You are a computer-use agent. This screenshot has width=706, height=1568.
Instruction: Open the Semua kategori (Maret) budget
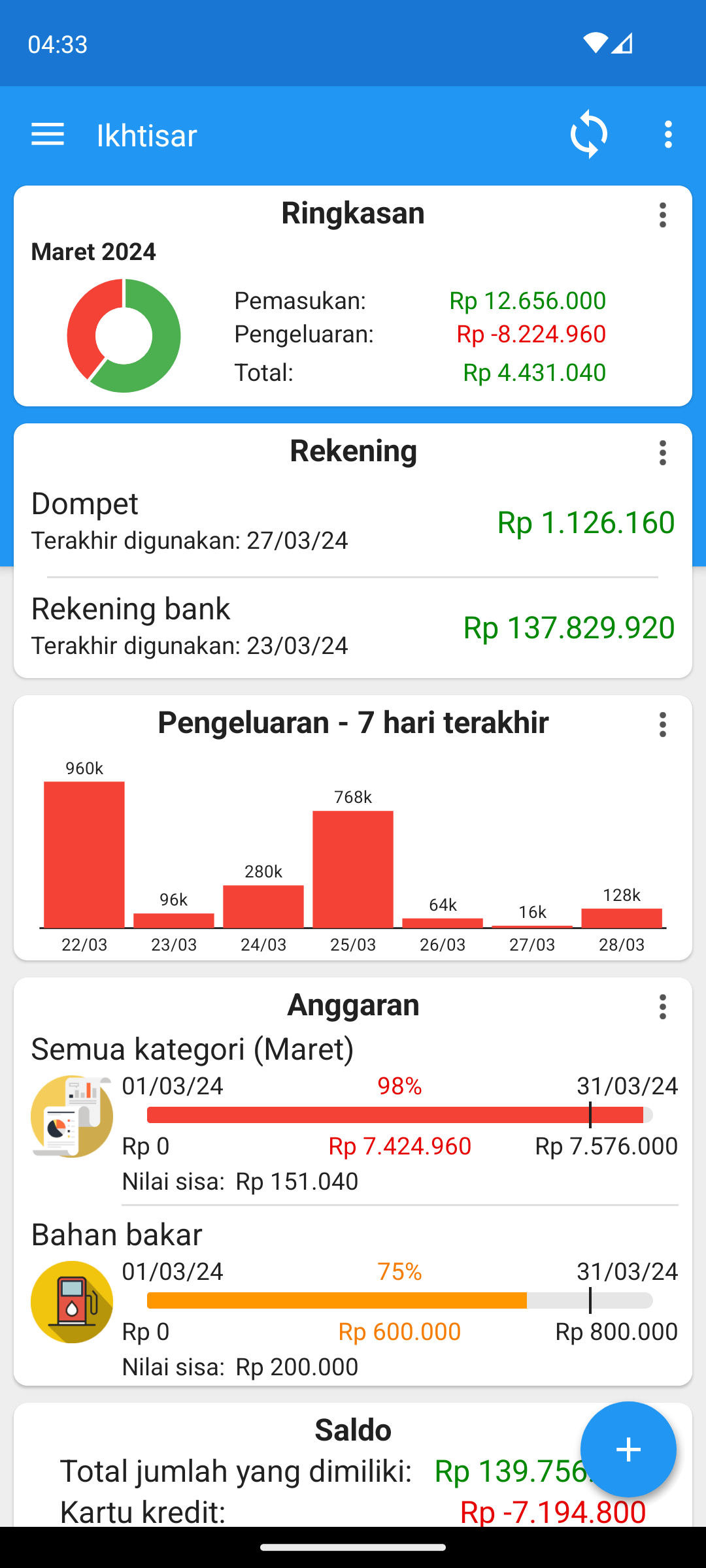[x=353, y=1115]
